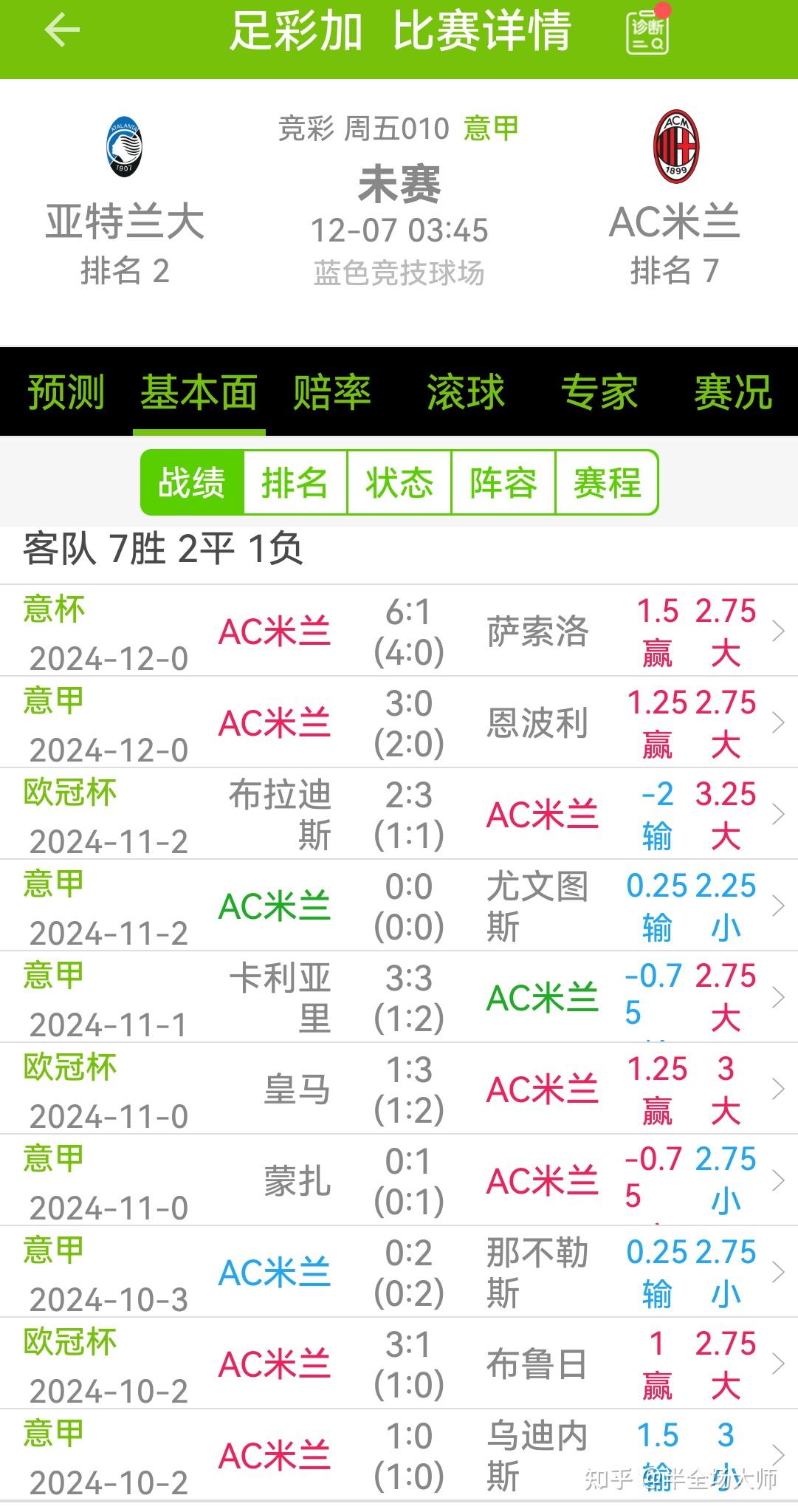View the 专家 tab

click(x=599, y=391)
